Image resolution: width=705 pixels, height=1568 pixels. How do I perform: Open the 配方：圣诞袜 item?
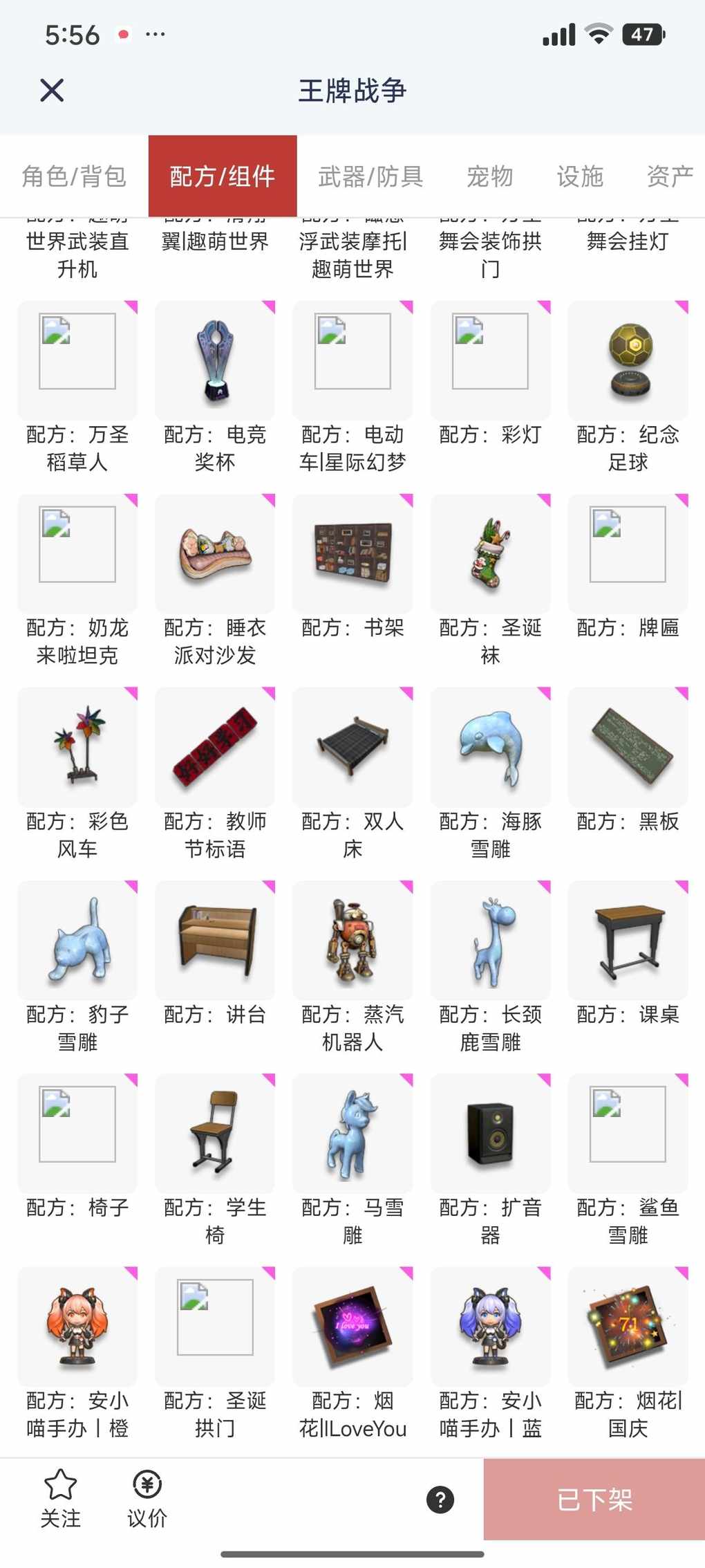click(x=490, y=553)
